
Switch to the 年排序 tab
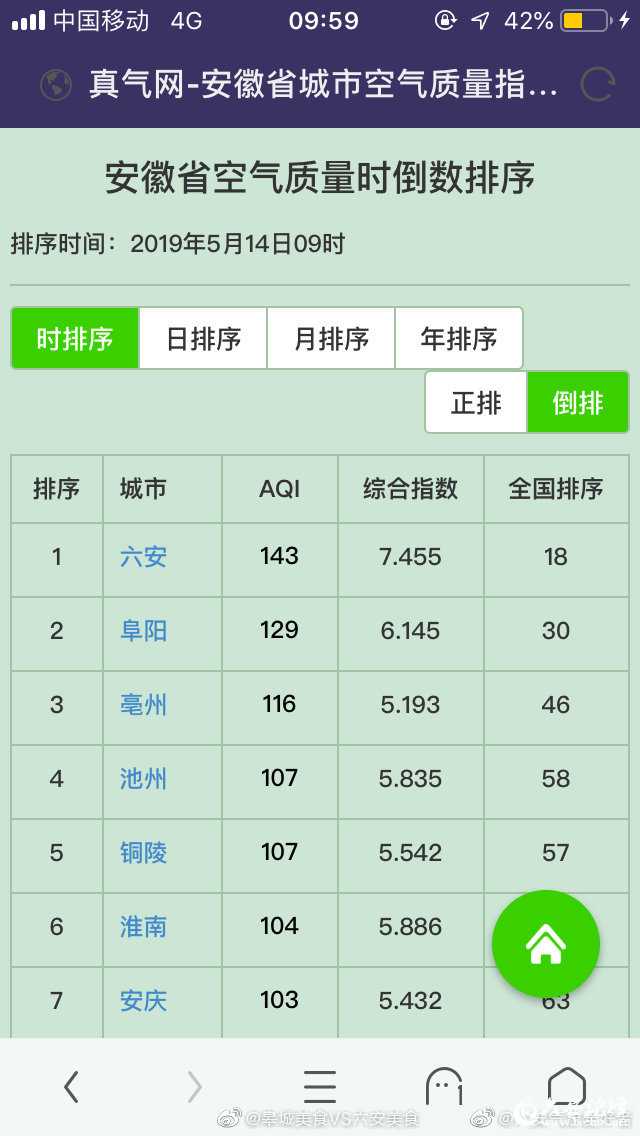[x=459, y=339]
